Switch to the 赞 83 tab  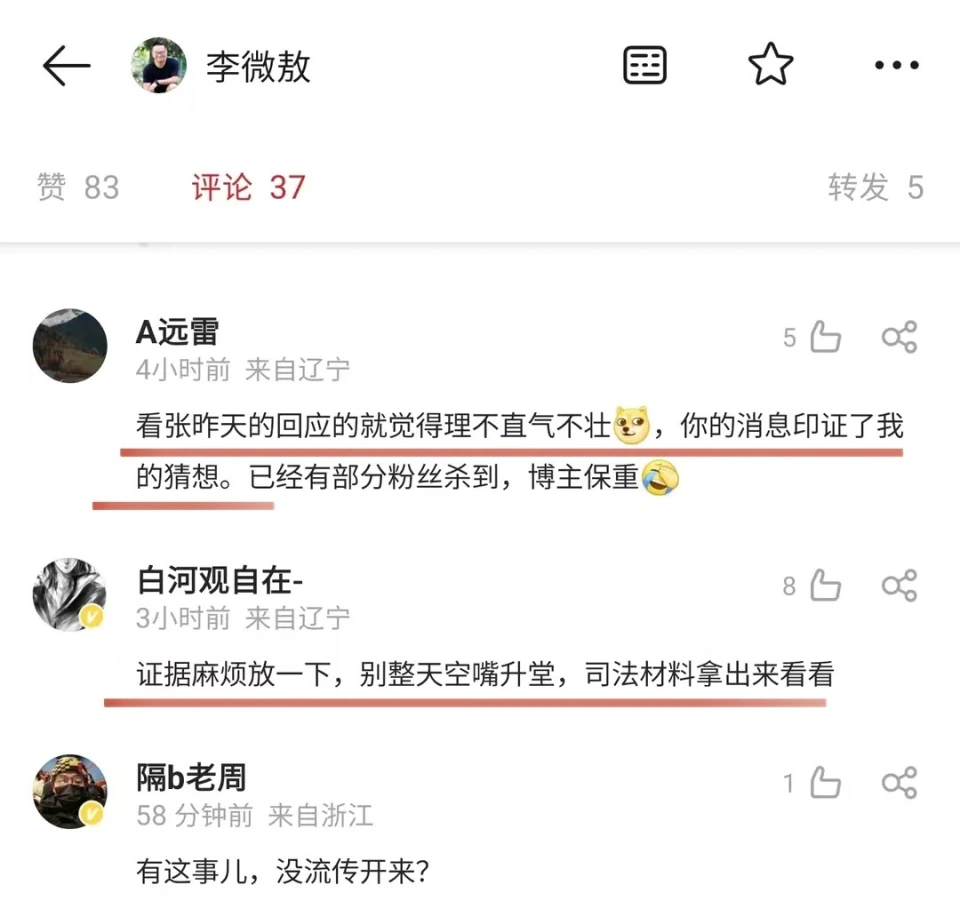[x=78, y=187]
